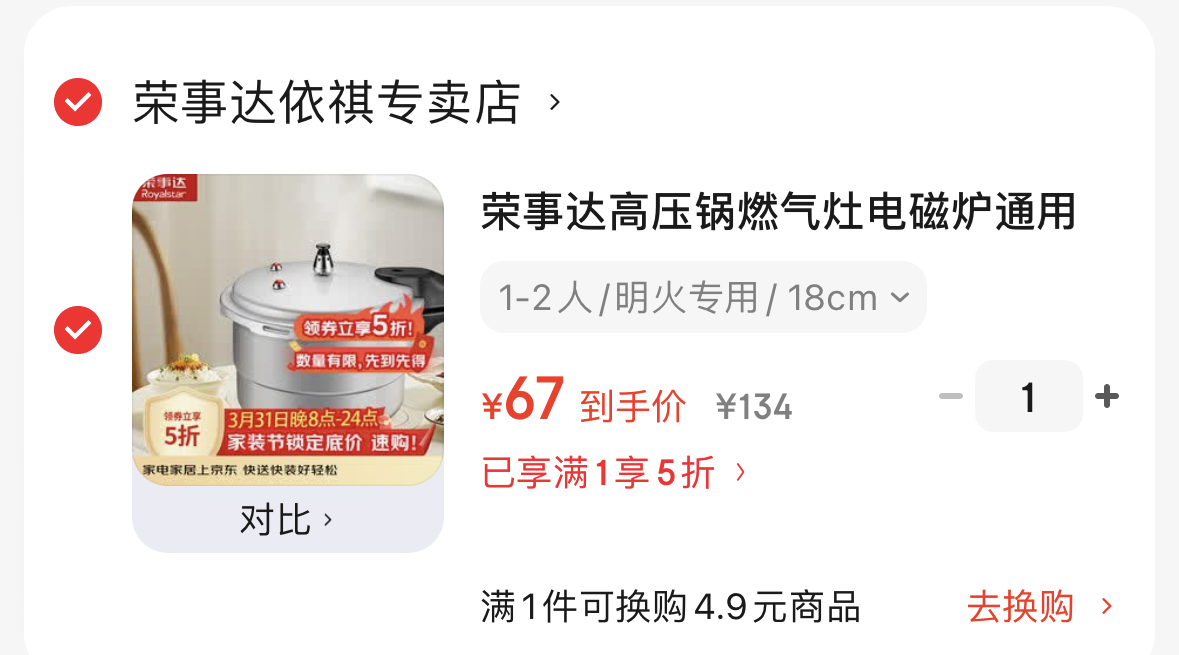The height and width of the screenshot is (655, 1179).
Task: Open the 荣事达高压锅燃气灶电磁炉通用 product title
Action: (778, 213)
